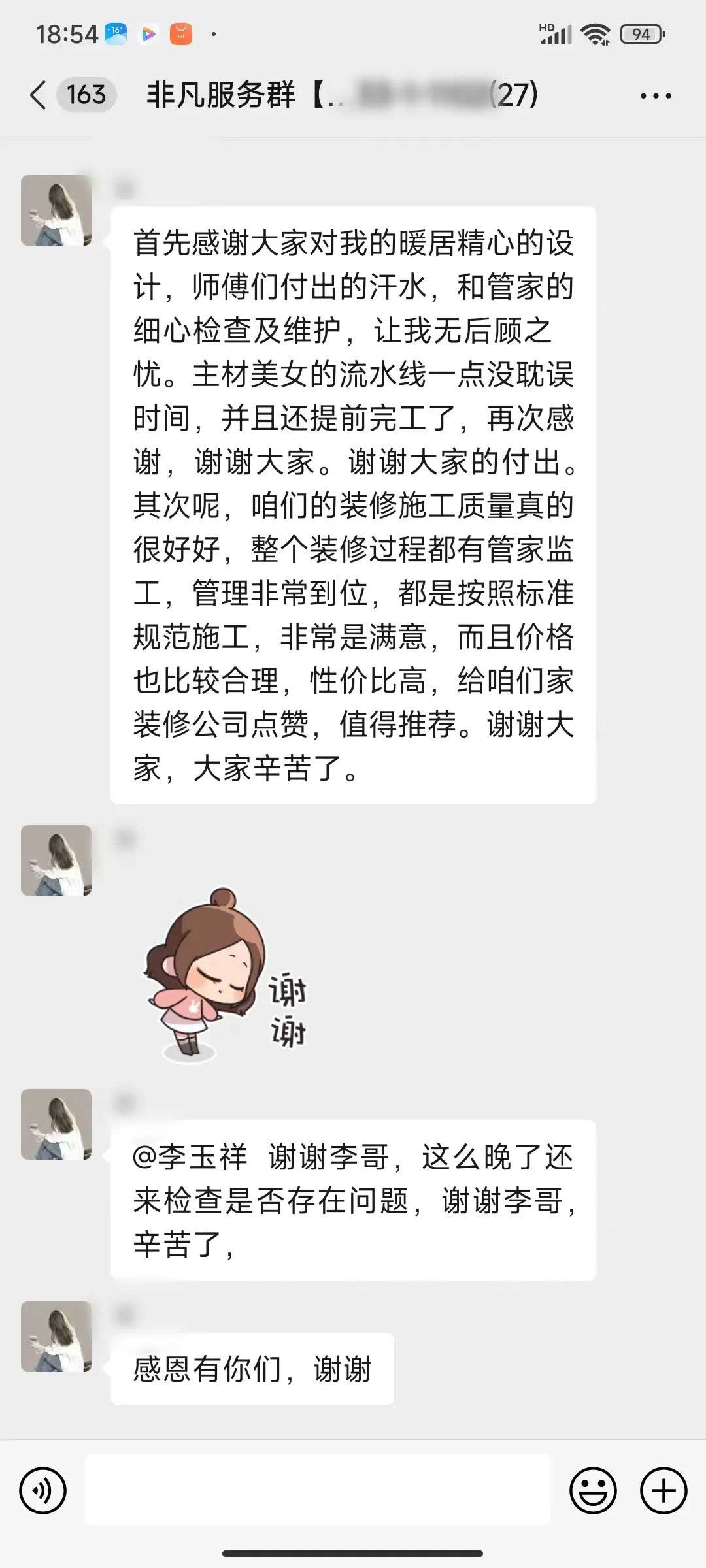
Task: Switch to voice message input
Action: (x=43, y=1491)
